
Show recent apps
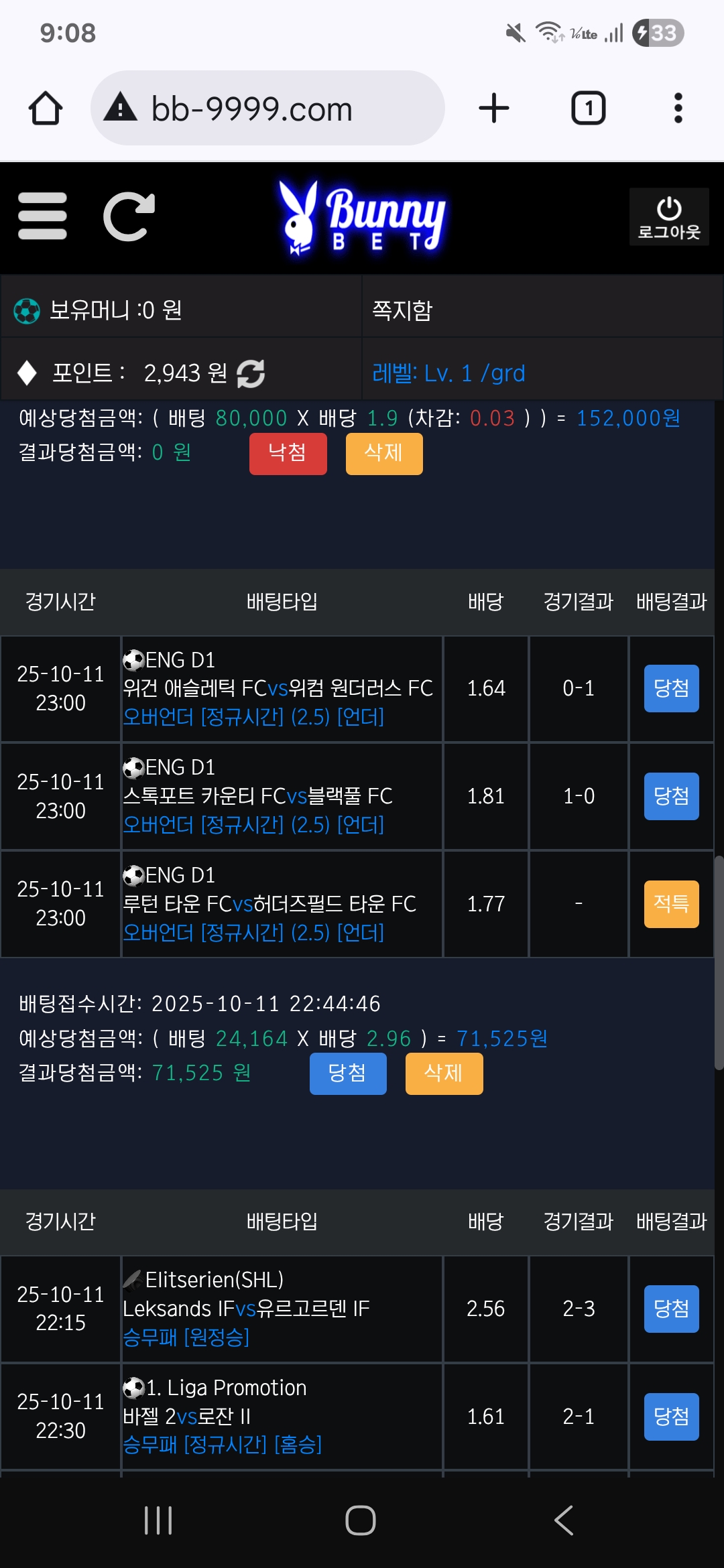click(158, 1520)
